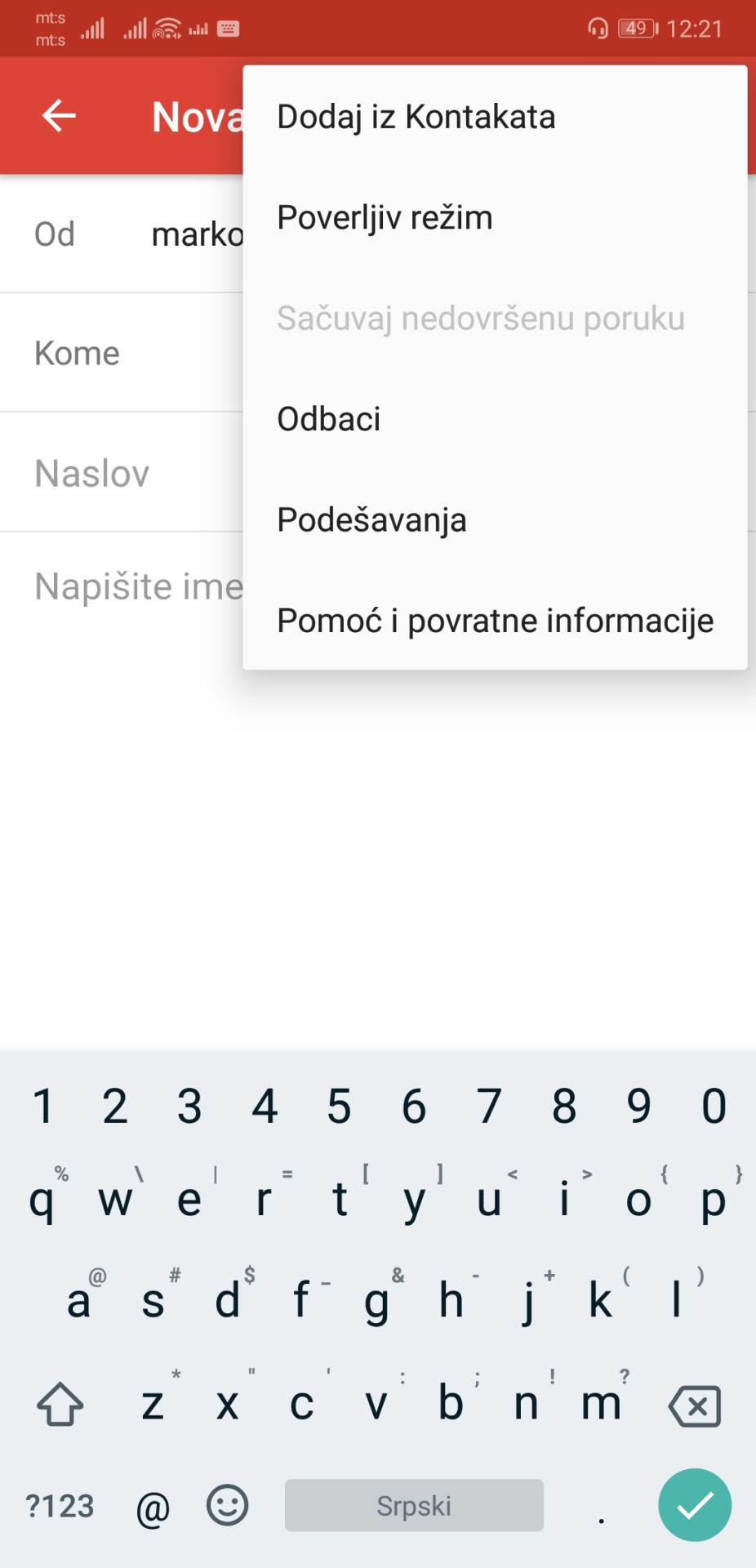
Task: Open Pomoć i povratne informacije
Action: (495, 620)
